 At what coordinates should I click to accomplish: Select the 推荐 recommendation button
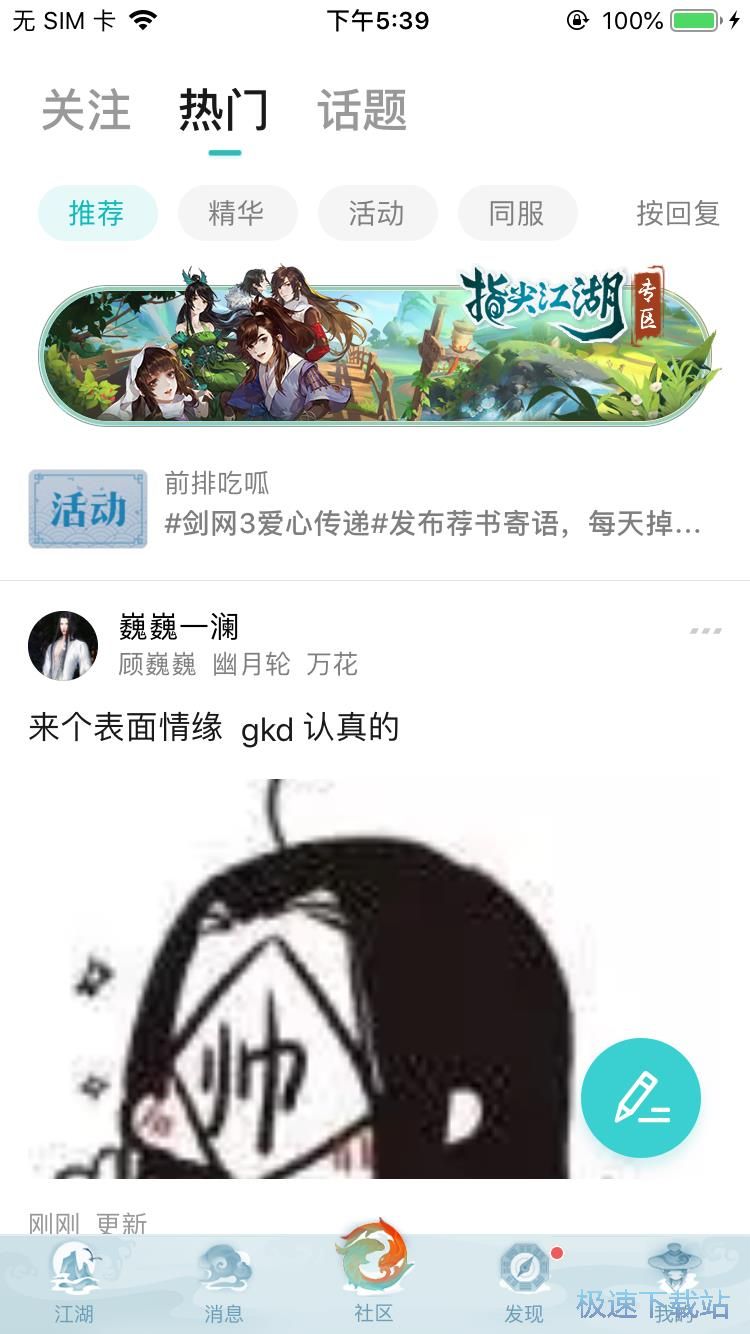pyautogui.click(x=97, y=213)
